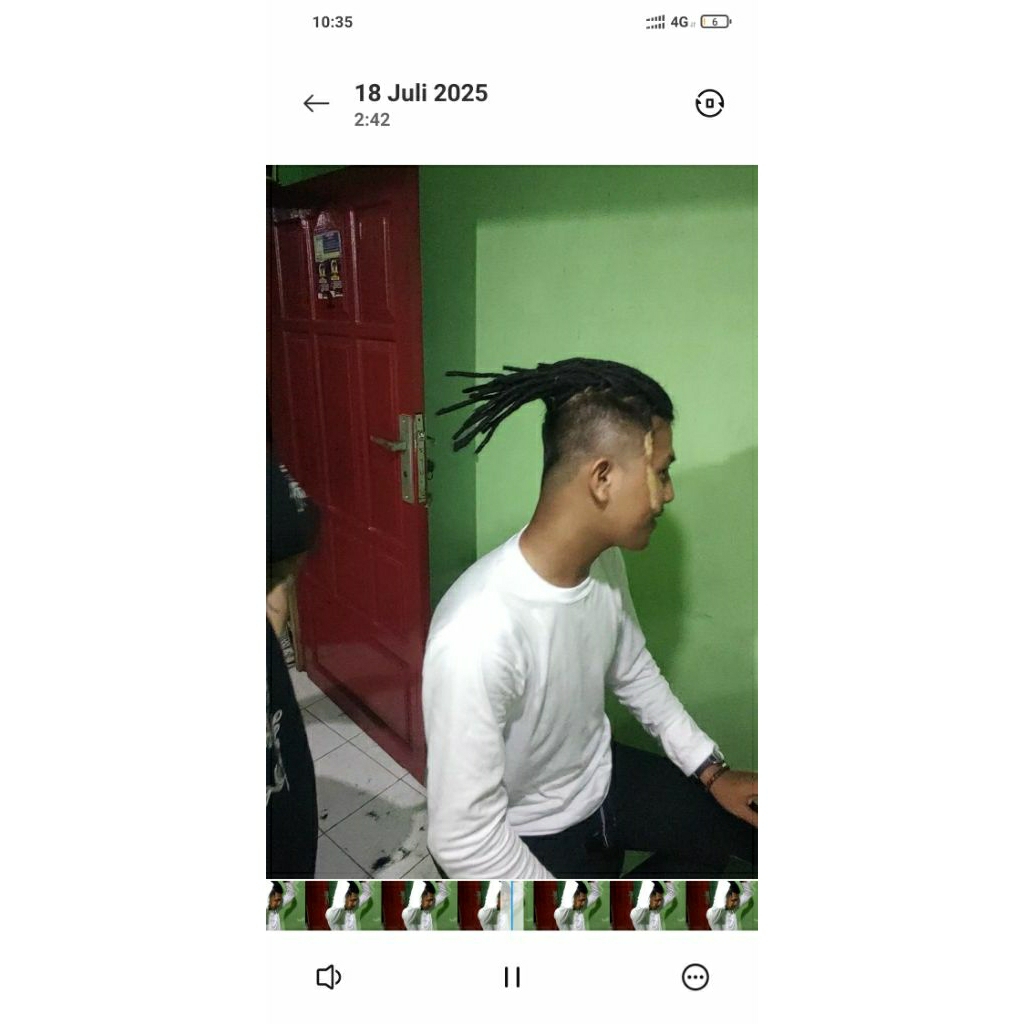Go back to the gallery
The height and width of the screenshot is (1024, 1024).
pos(316,103)
